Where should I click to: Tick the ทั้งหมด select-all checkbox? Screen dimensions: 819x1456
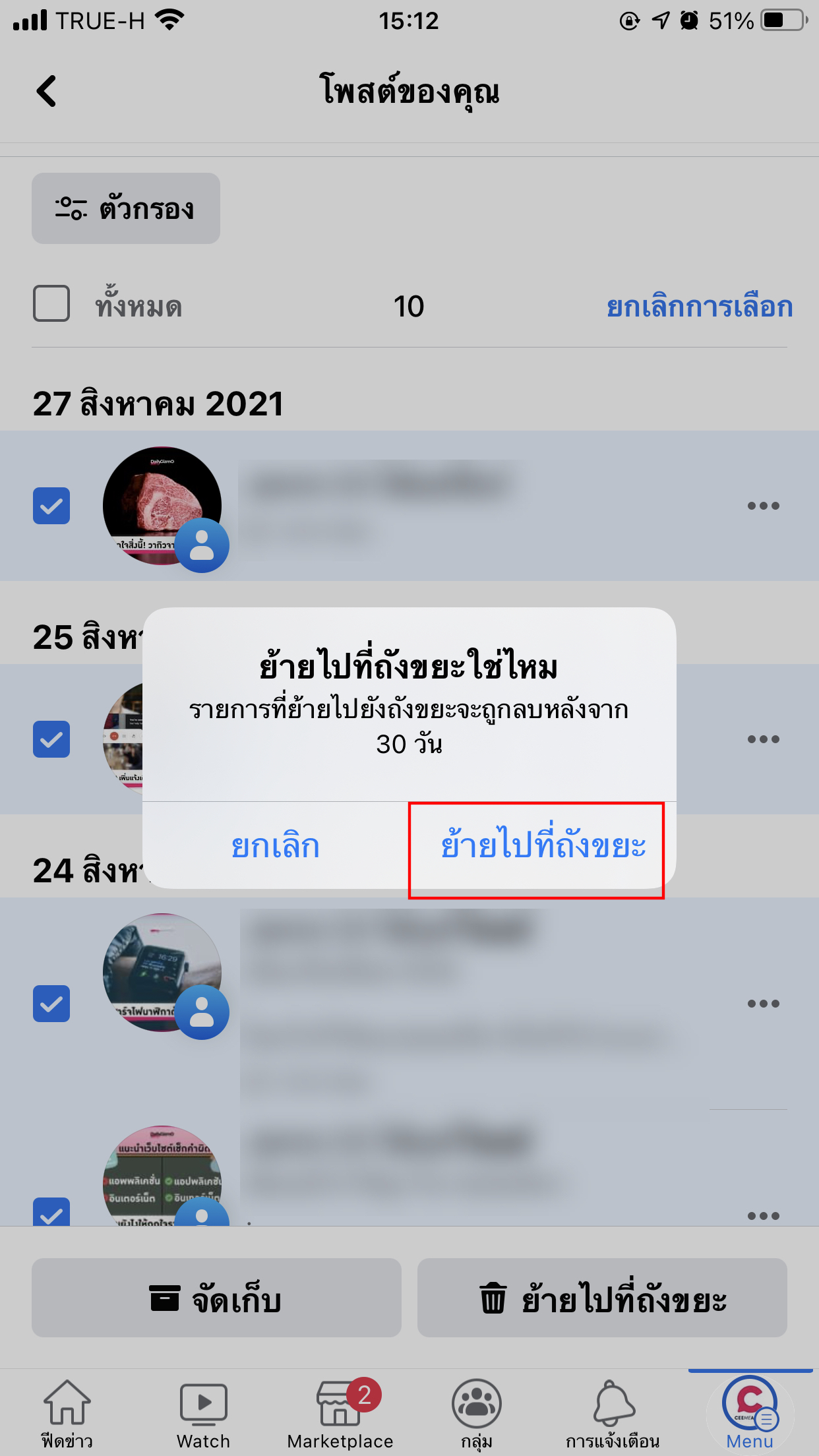coord(51,304)
